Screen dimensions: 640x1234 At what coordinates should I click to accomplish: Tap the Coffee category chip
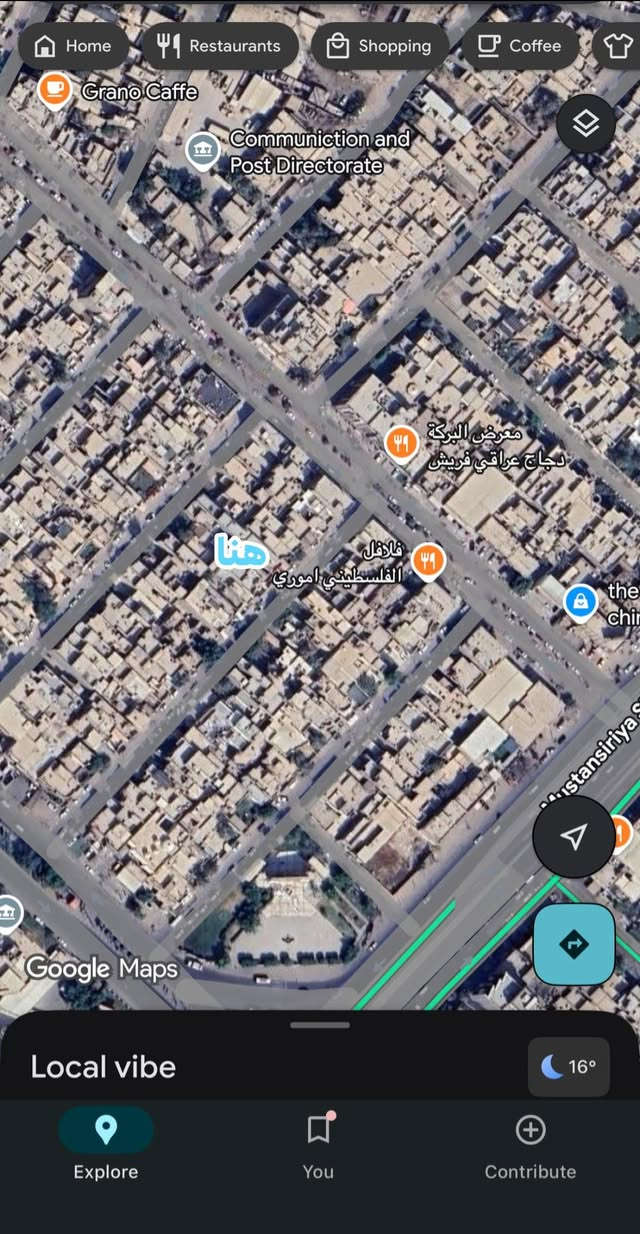(x=519, y=46)
